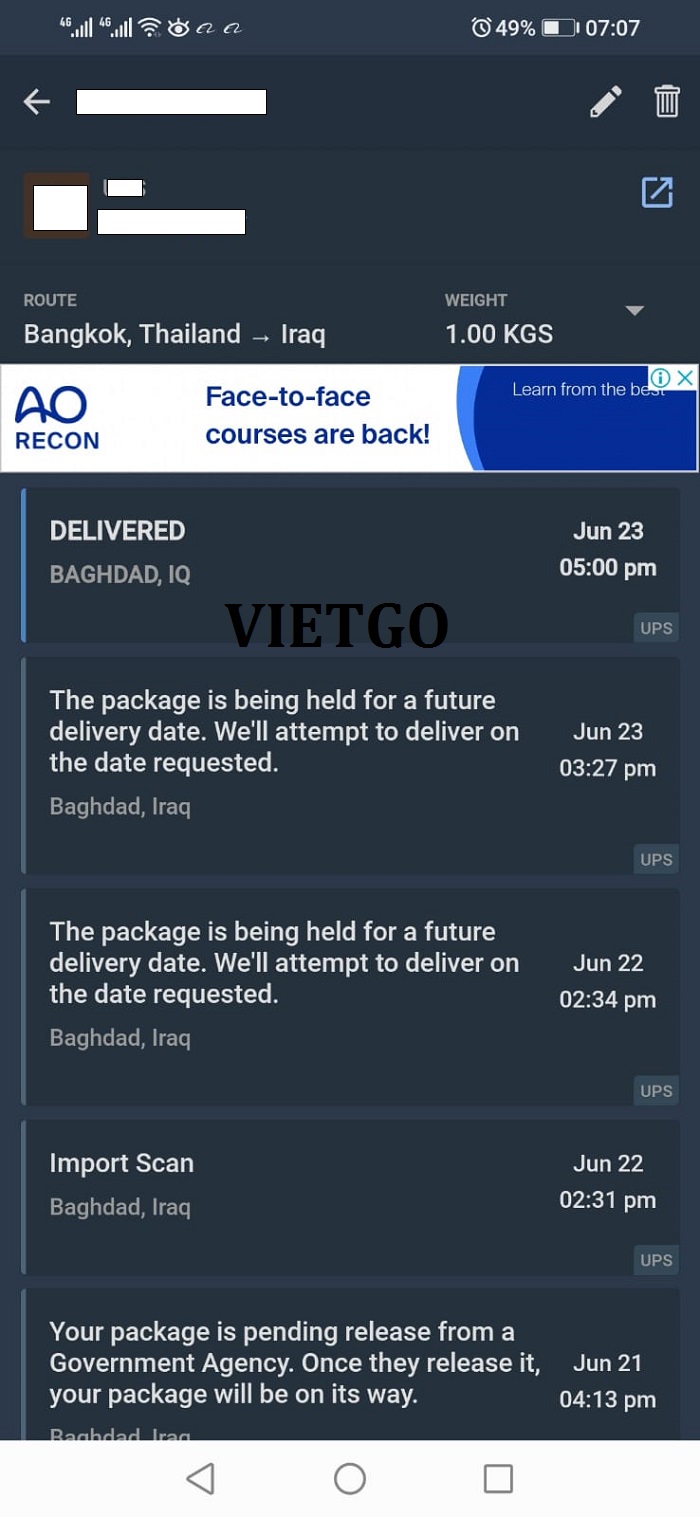
Task: Delete this tracked package
Action: (667, 102)
